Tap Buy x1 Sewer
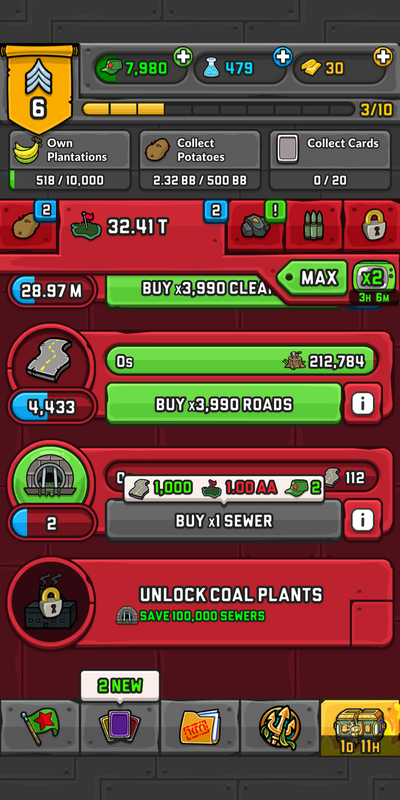 (223, 520)
